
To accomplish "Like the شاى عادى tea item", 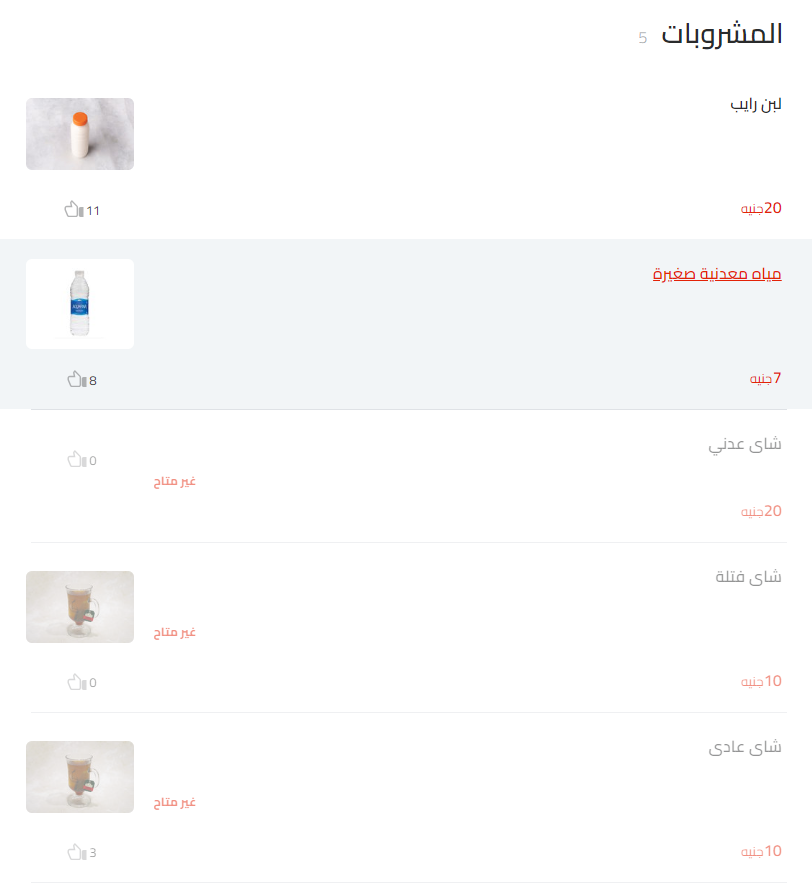I will pyautogui.click(x=75, y=851).
